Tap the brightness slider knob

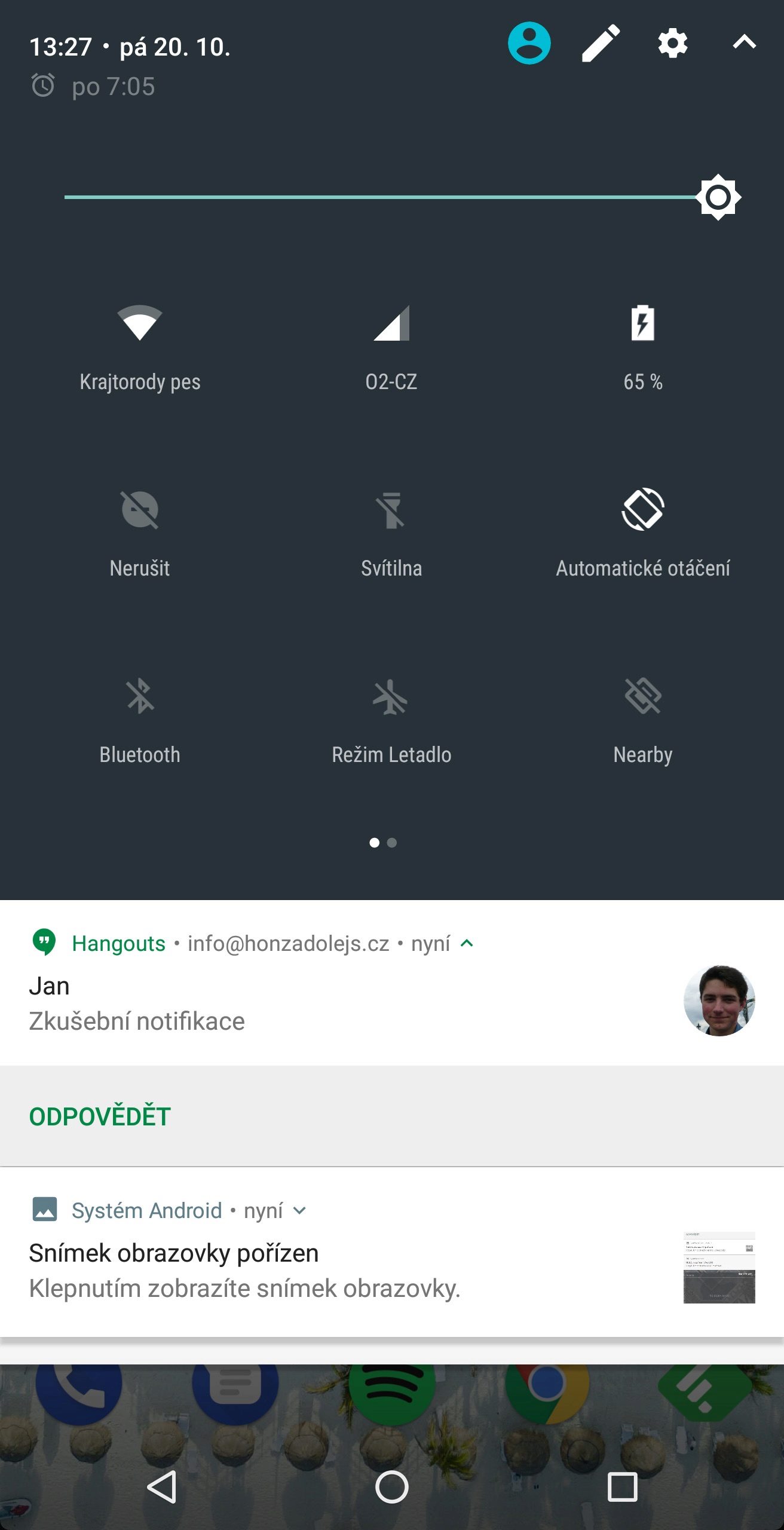718,197
